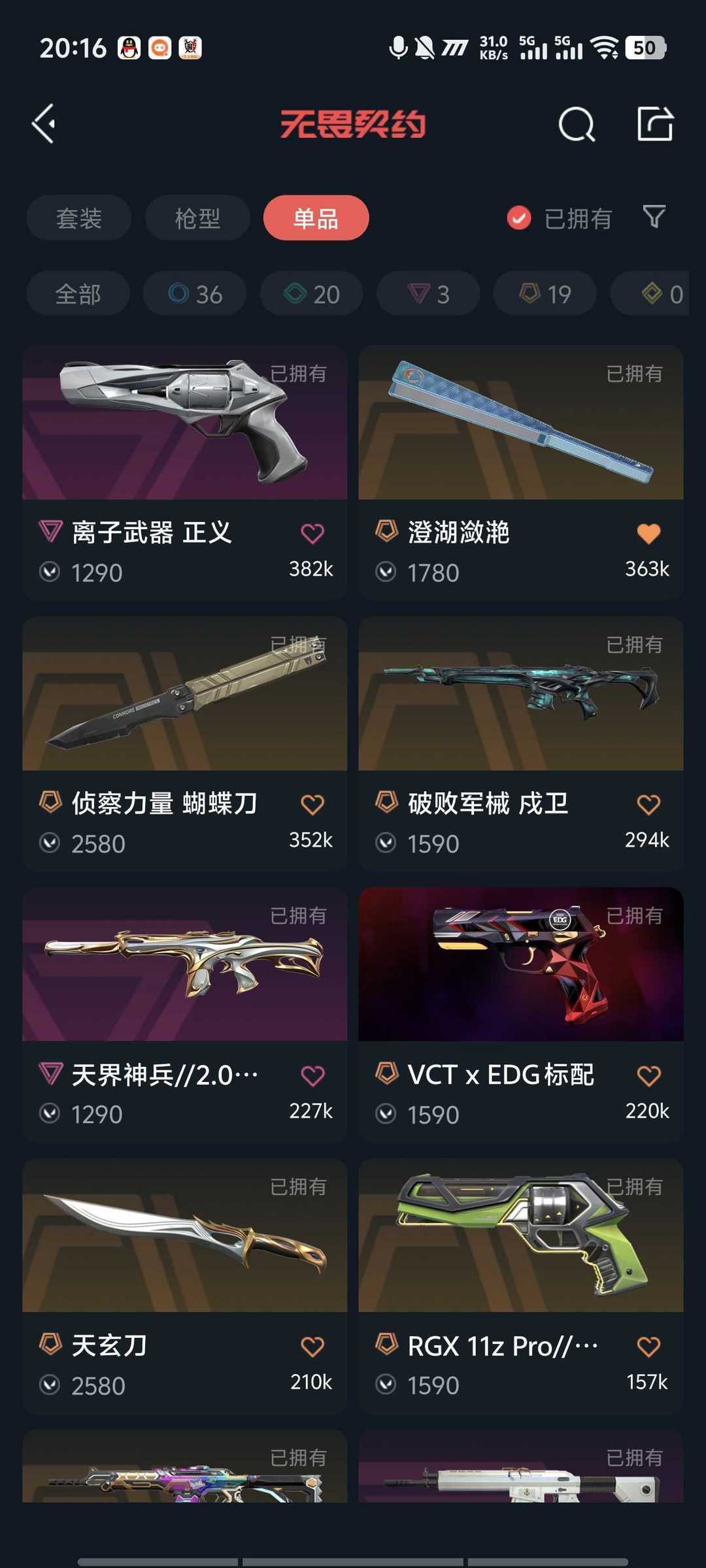Like the 侦察力量 蝴蝶刀 skin
This screenshot has width=706, height=1568.
[312, 804]
